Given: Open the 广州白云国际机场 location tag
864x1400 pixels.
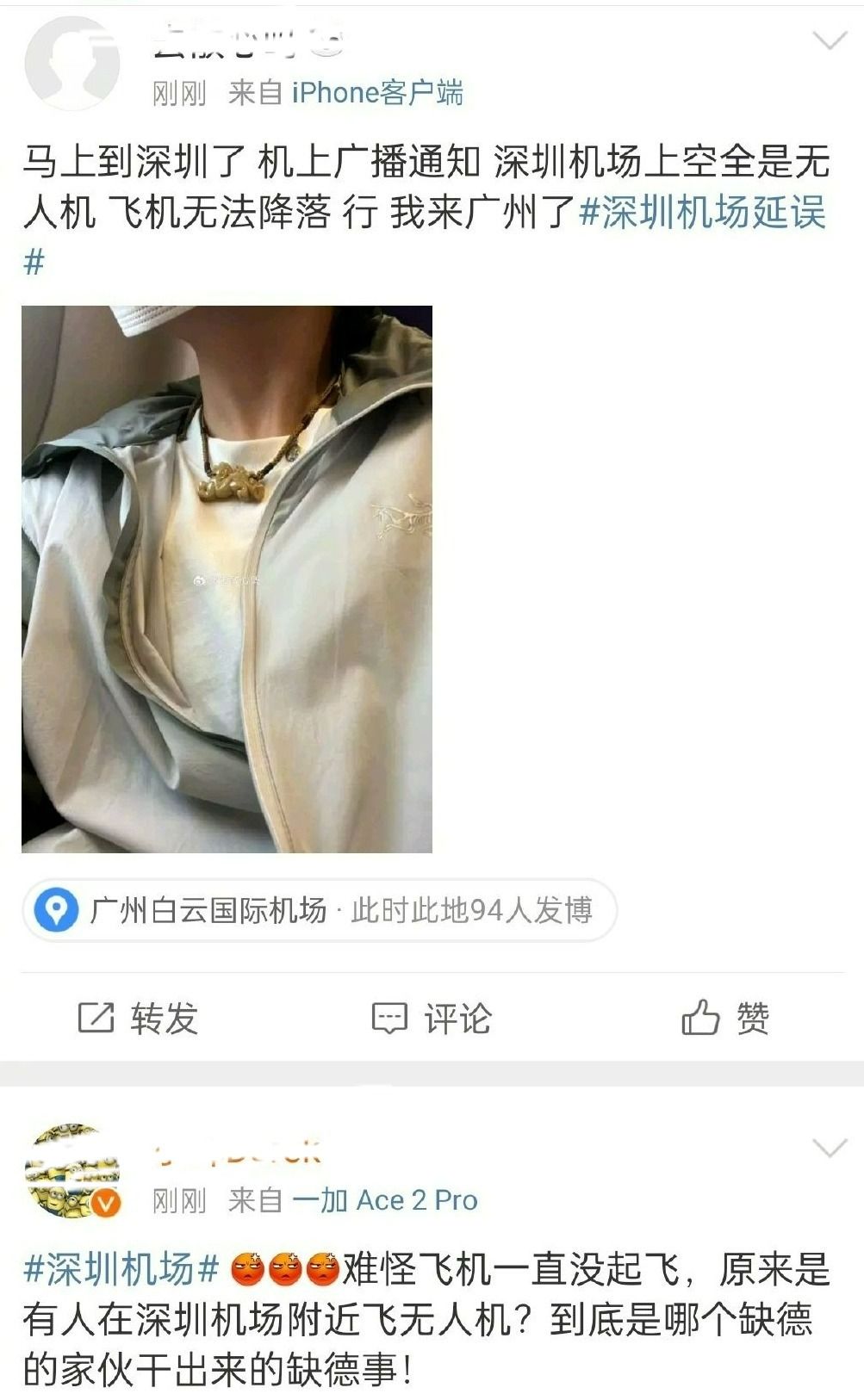Looking at the screenshot, I should (320, 910).
